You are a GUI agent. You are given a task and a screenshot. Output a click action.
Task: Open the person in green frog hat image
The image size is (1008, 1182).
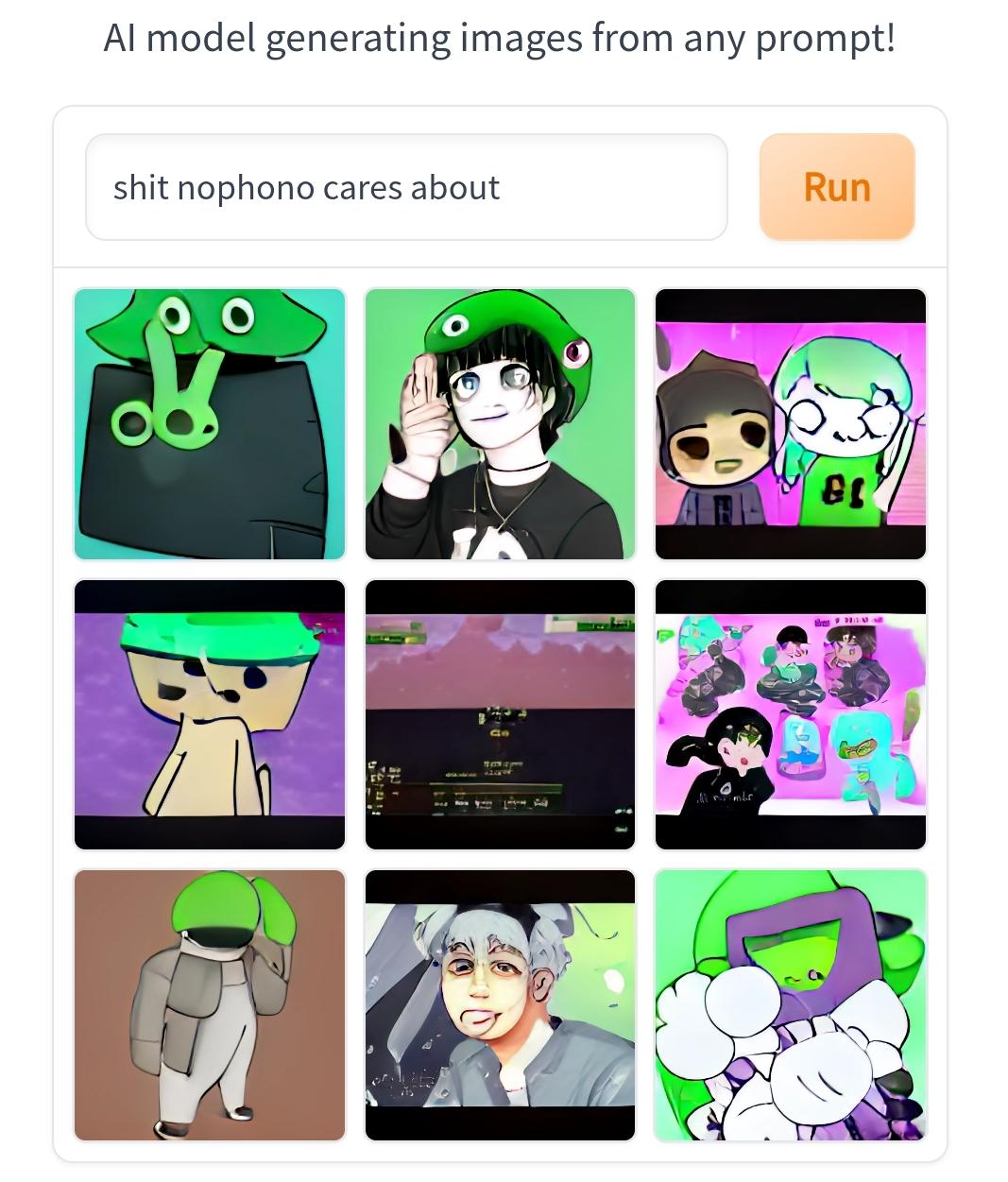[x=500, y=424]
